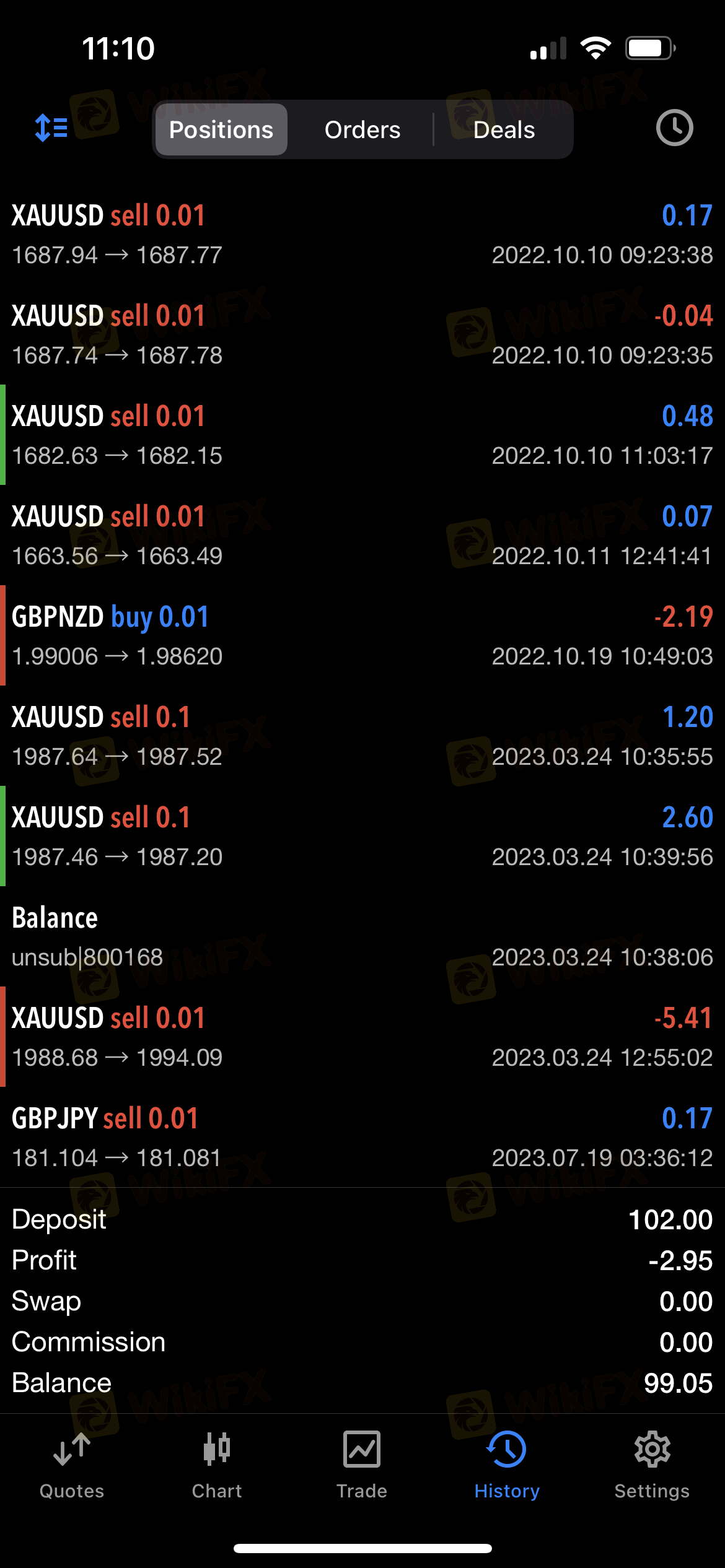This screenshot has width=725, height=1568.
Task: Go to the Quotes tab
Action: [x=72, y=1466]
